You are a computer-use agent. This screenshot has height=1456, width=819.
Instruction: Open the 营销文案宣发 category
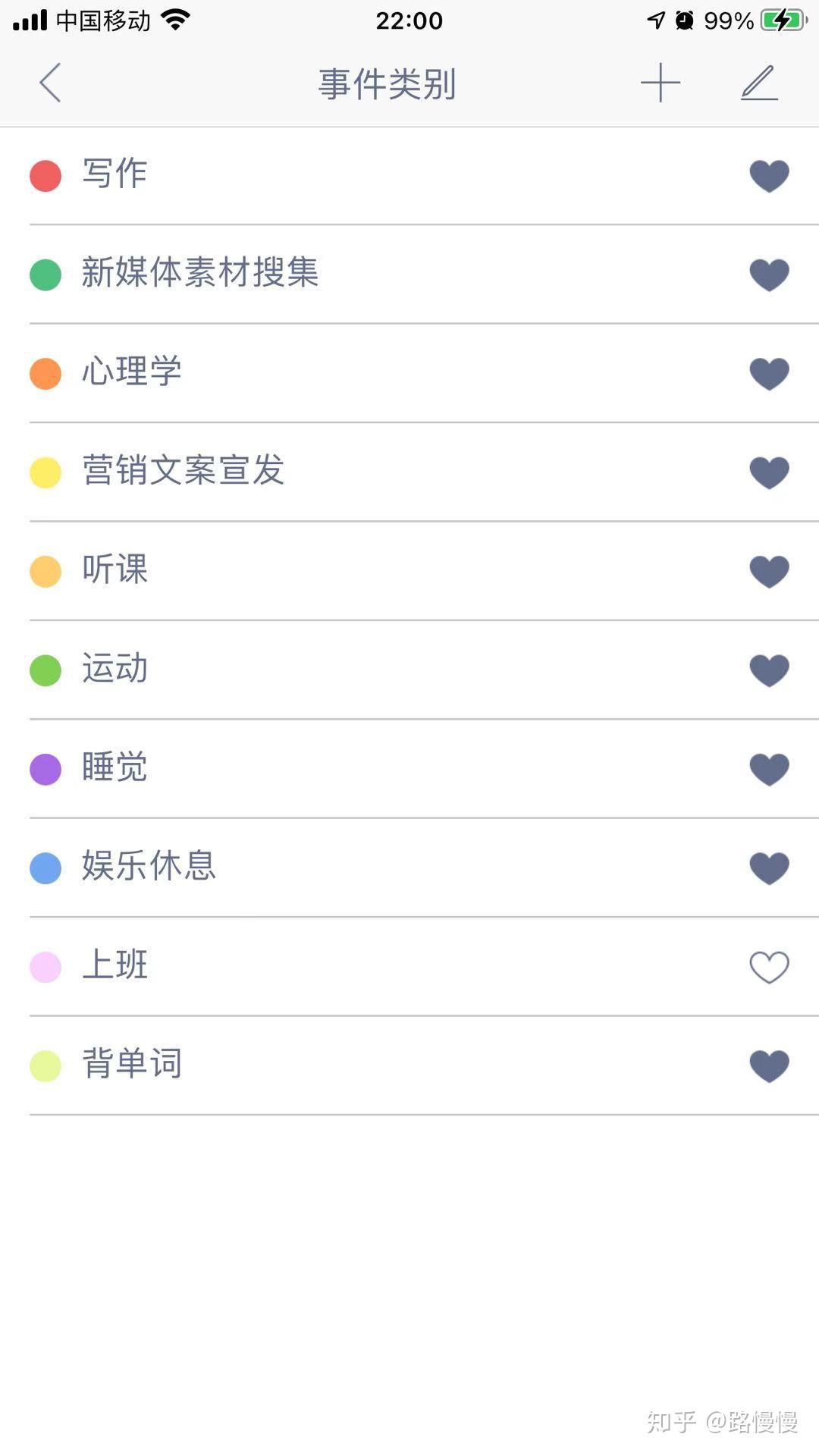coord(303,472)
